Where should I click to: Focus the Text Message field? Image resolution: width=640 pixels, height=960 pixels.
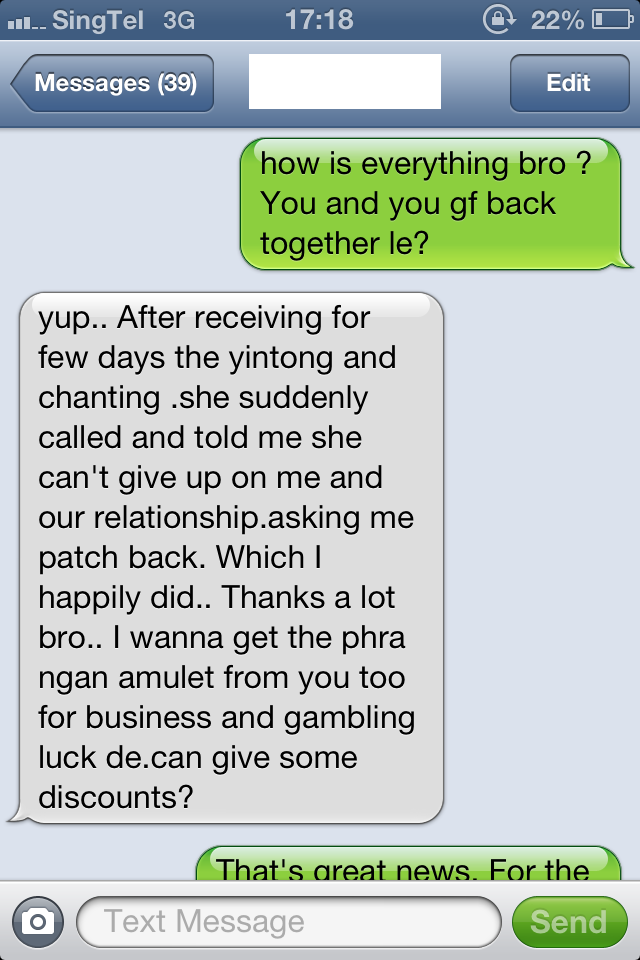pos(288,921)
